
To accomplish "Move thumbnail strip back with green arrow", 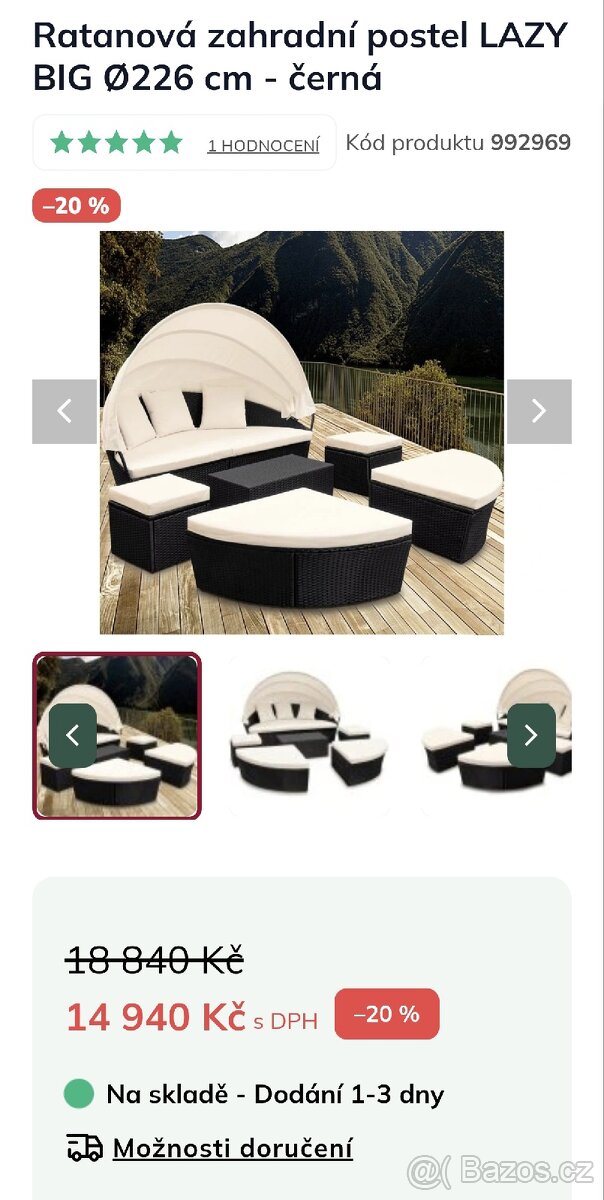I will [x=73, y=736].
